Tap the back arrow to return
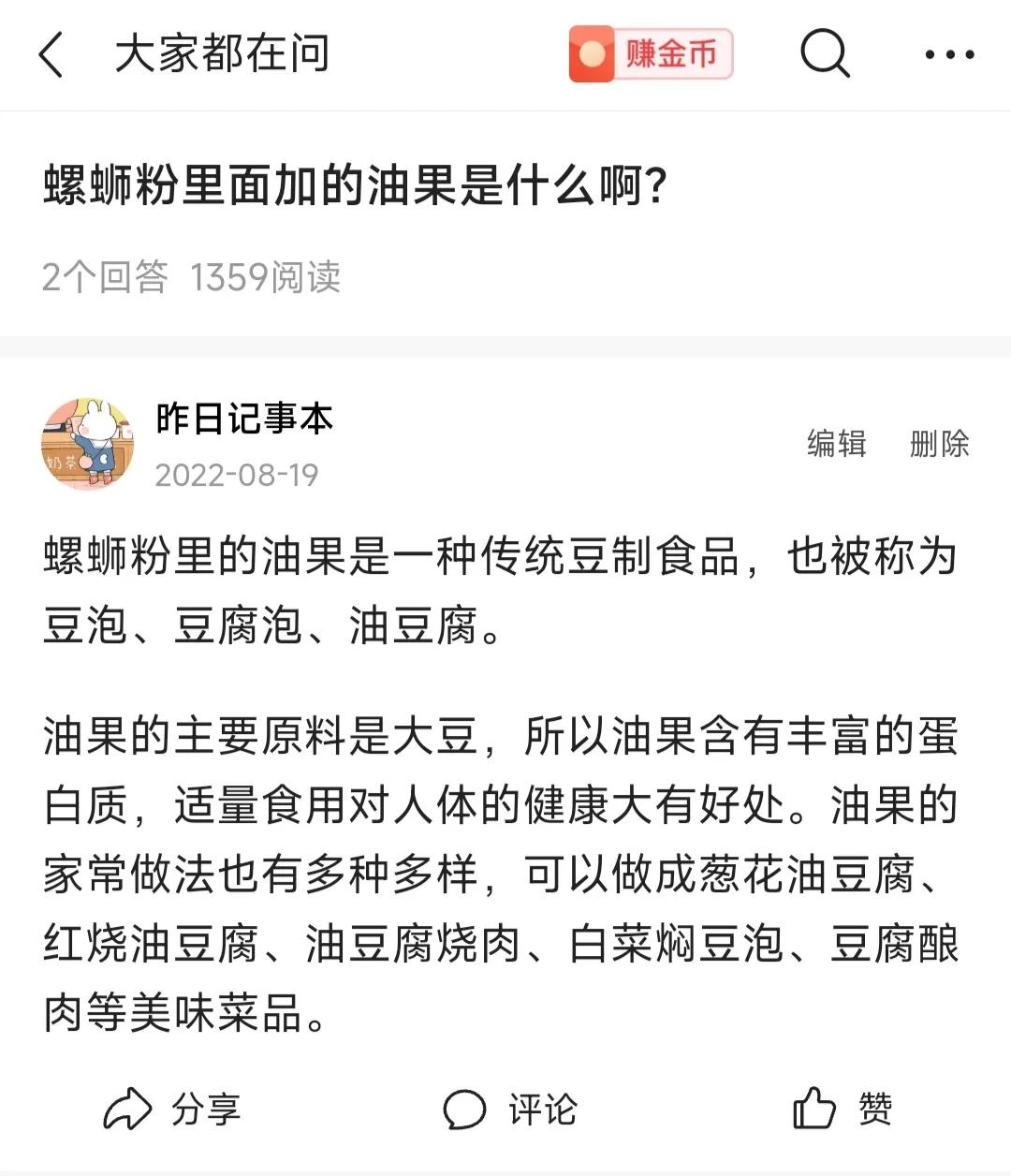 click(x=52, y=56)
